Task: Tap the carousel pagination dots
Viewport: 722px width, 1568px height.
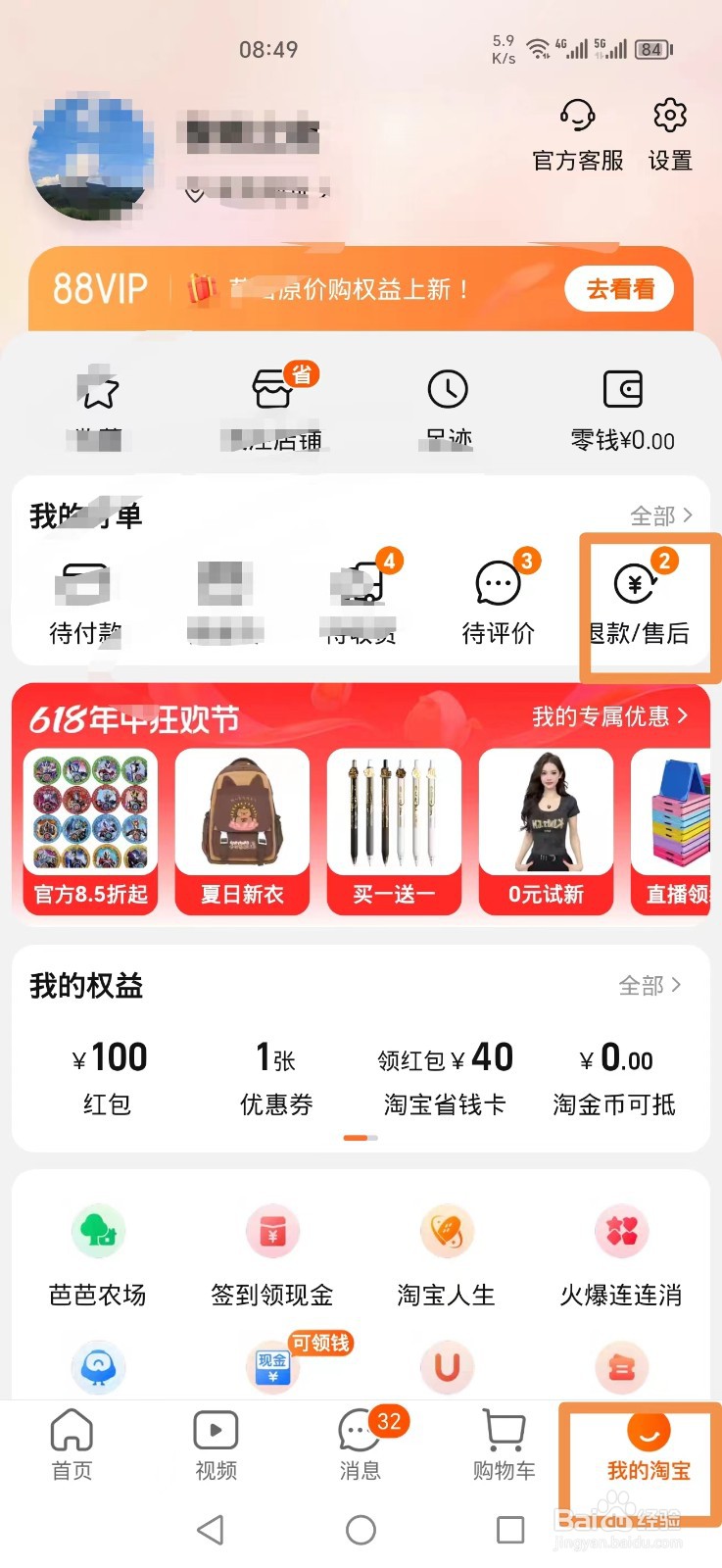Action: [x=361, y=1138]
